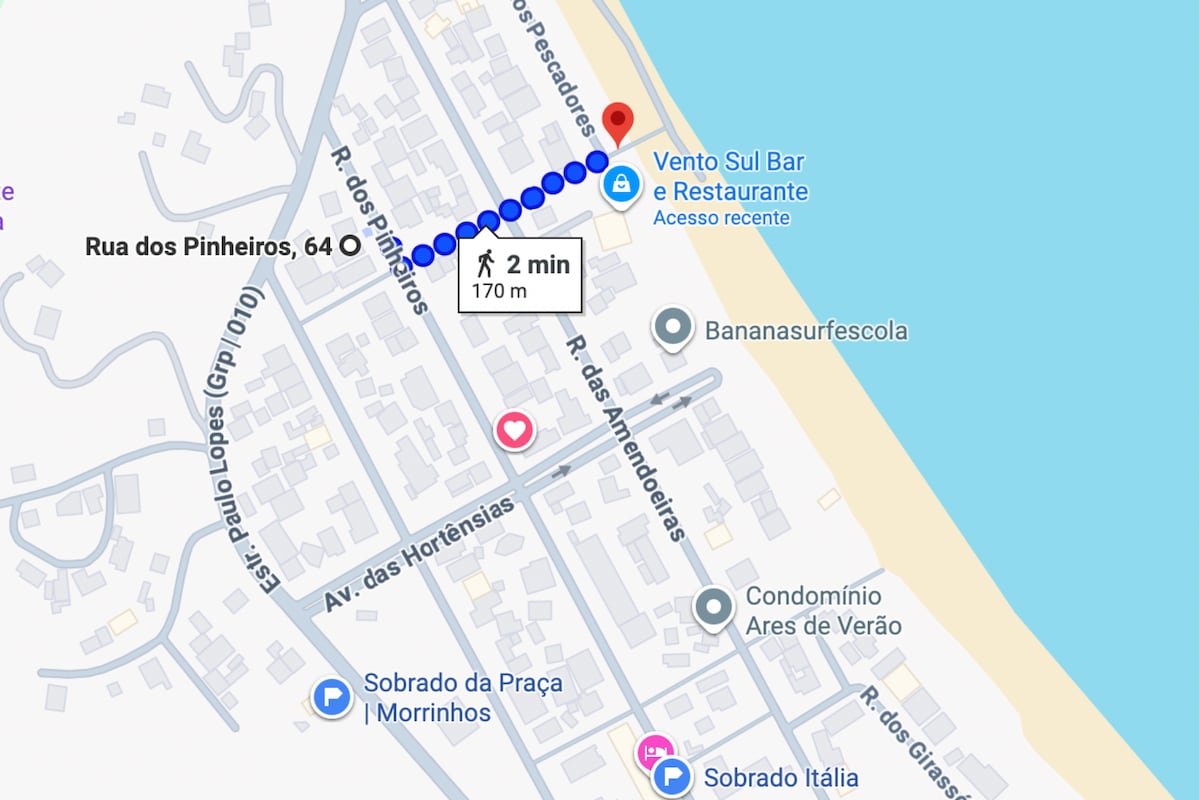Open Sobrado da Praça Morrinhos parking marker
The width and height of the screenshot is (1200, 800).
(331, 697)
